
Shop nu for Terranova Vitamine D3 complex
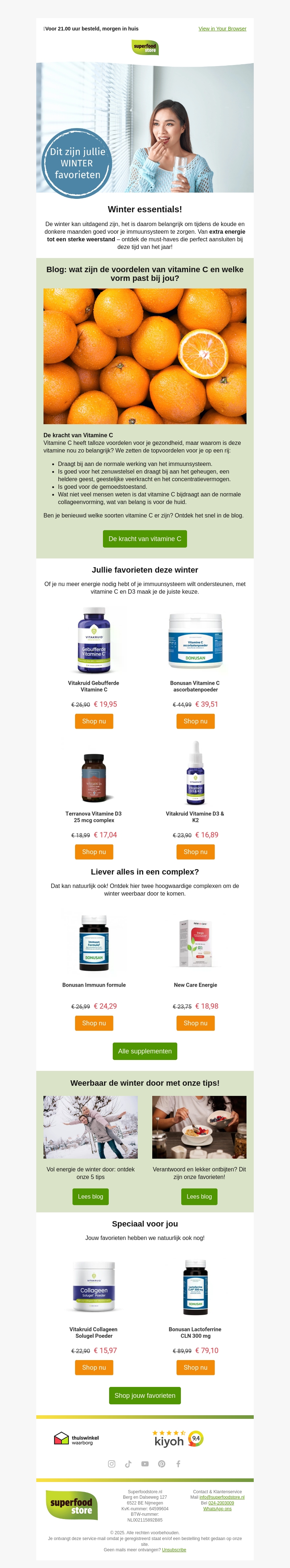pyautogui.click(x=94, y=852)
